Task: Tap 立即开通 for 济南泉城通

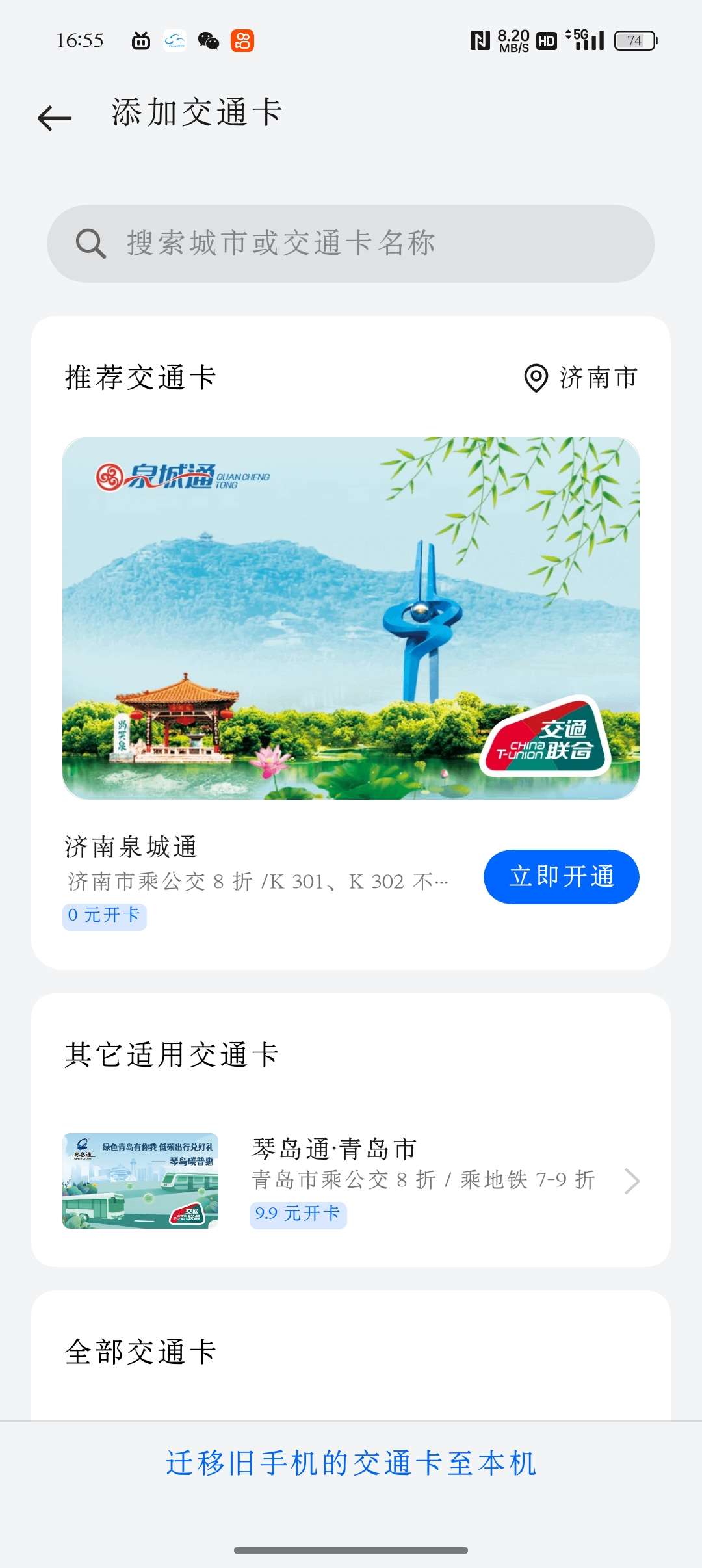Action: (x=561, y=876)
